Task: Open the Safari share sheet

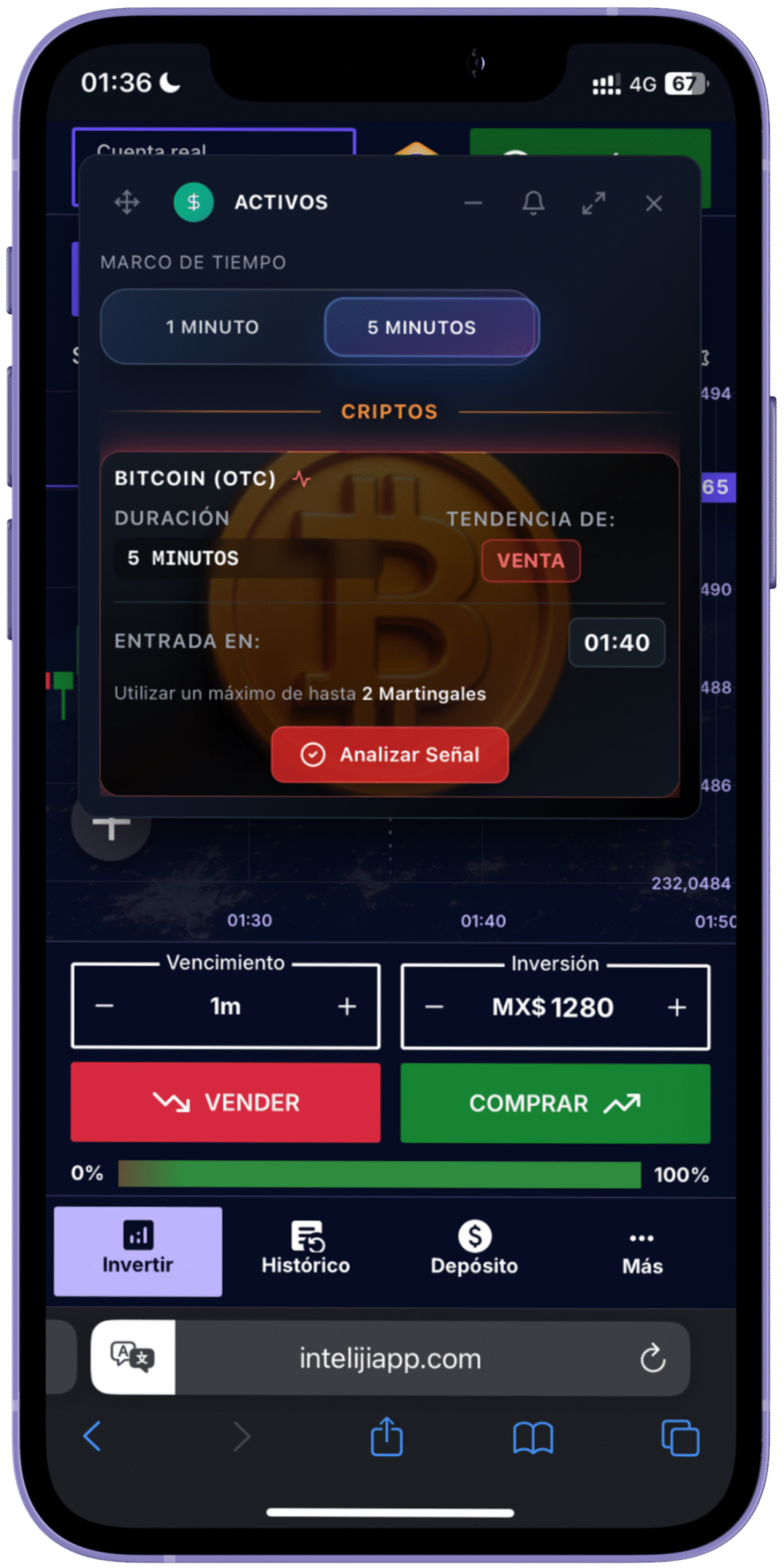Action: point(386,1437)
